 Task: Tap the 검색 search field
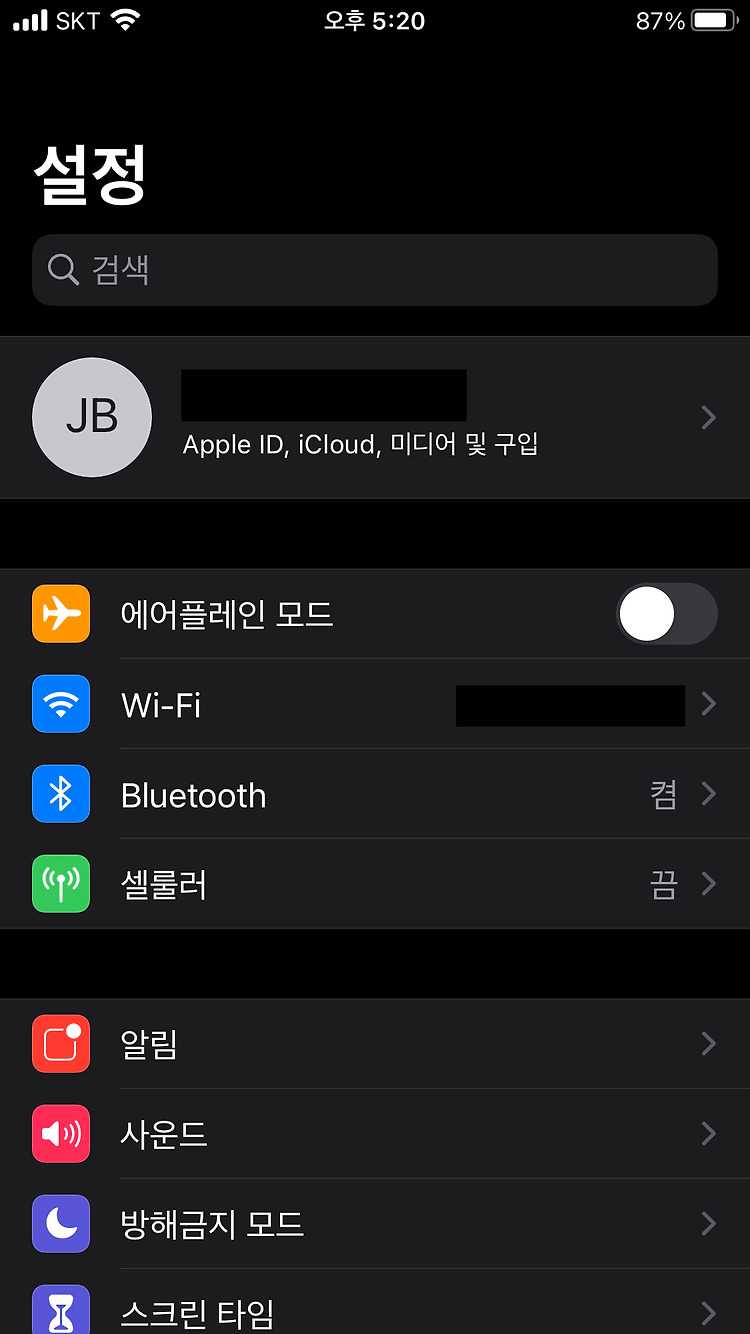pyautogui.click(x=375, y=270)
